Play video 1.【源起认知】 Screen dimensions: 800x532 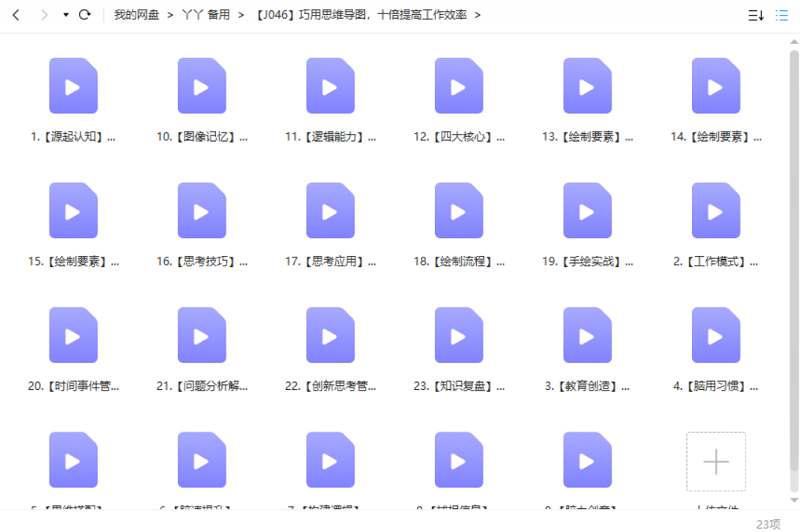coord(73,86)
